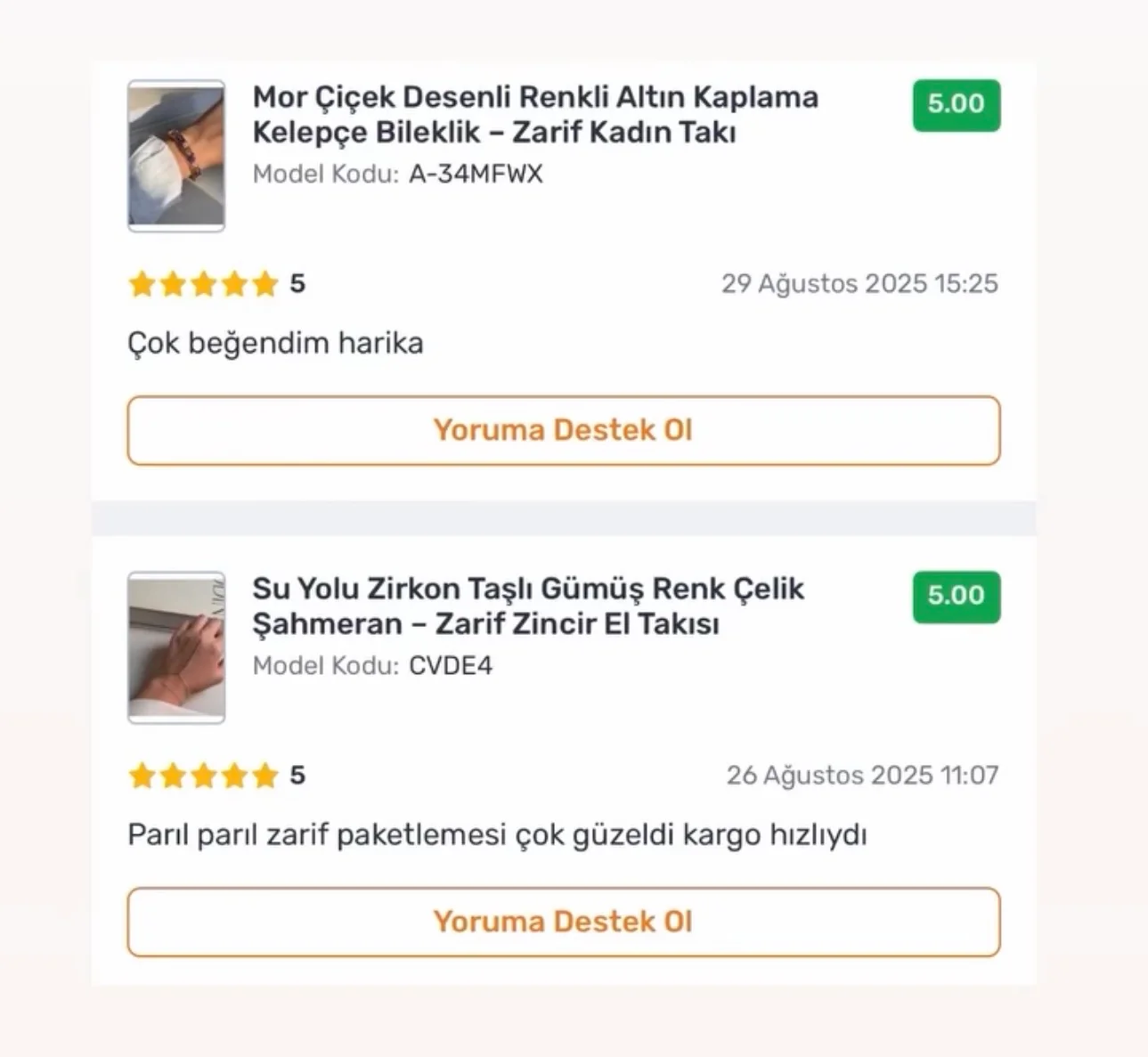Open the Su Yolu Zirkon Şahmeran product image

coord(176,647)
